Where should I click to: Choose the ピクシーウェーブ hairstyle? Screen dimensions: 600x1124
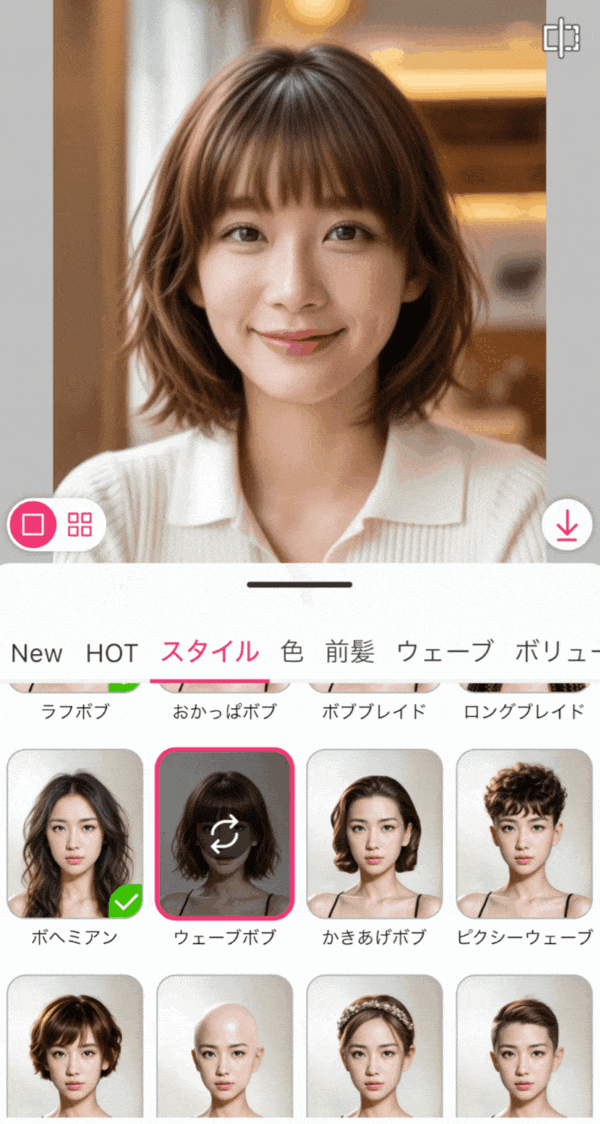tap(525, 834)
